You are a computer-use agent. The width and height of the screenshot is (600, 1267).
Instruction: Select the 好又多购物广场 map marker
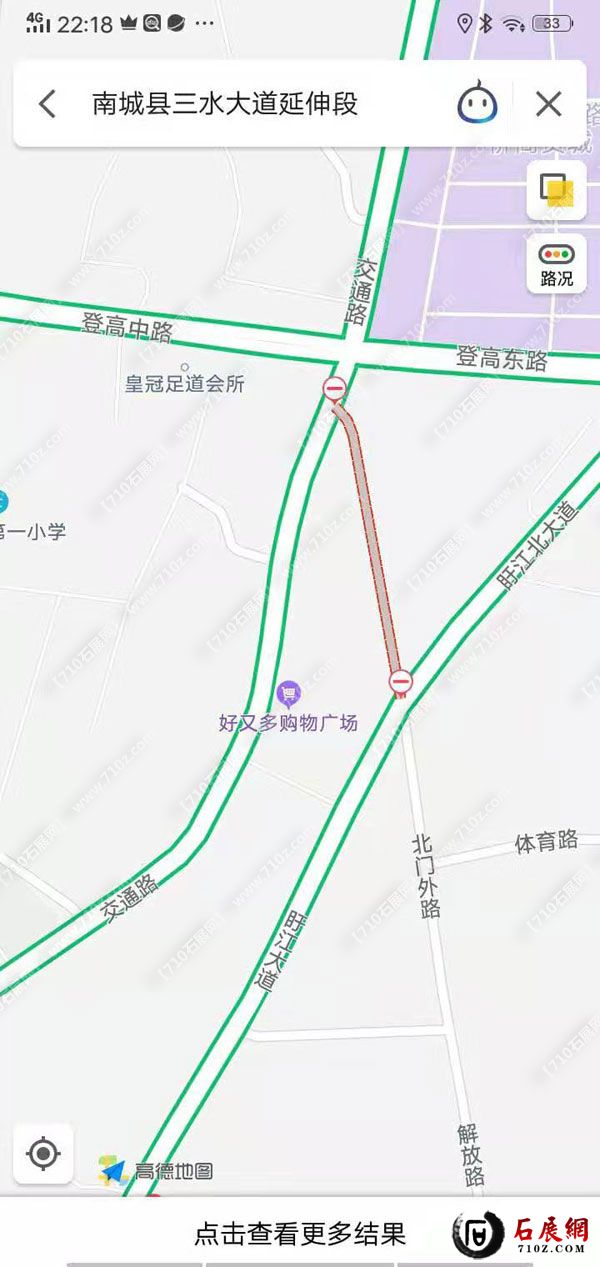pyautogui.click(x=288, y=692)
